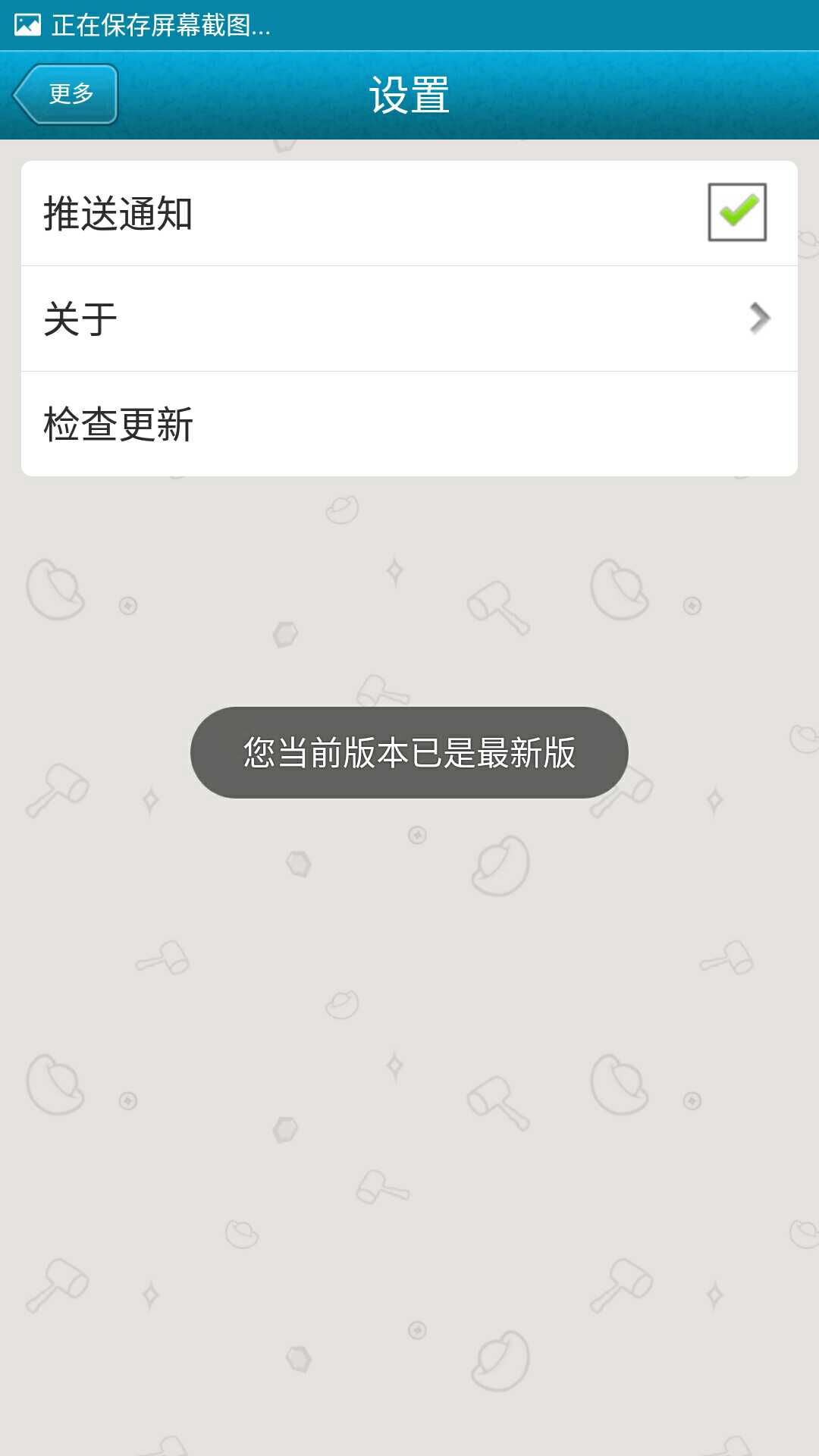Open the 关于 page
This screenshot has width=819, height=1456.
(409, 318)
